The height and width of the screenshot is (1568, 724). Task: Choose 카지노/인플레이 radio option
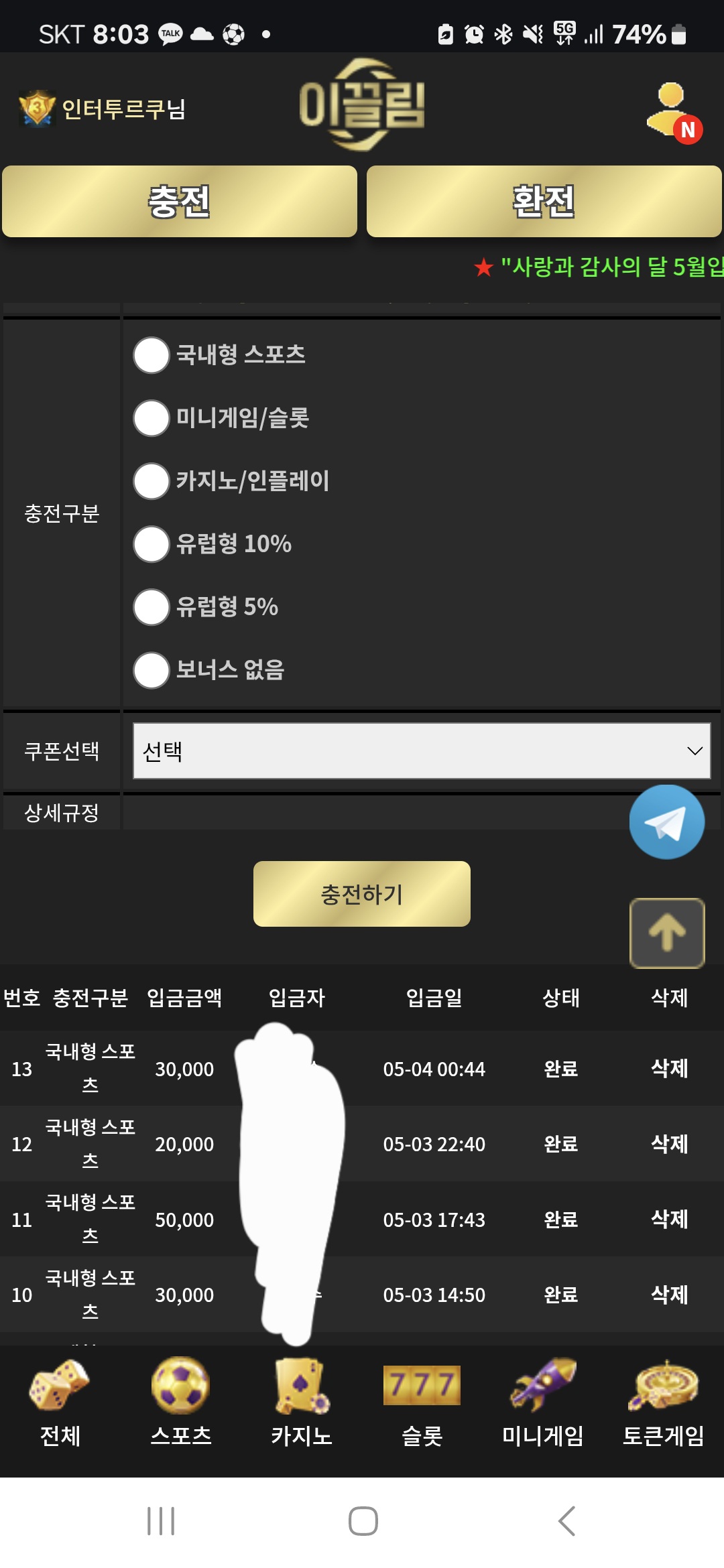[x=152, y=481]
